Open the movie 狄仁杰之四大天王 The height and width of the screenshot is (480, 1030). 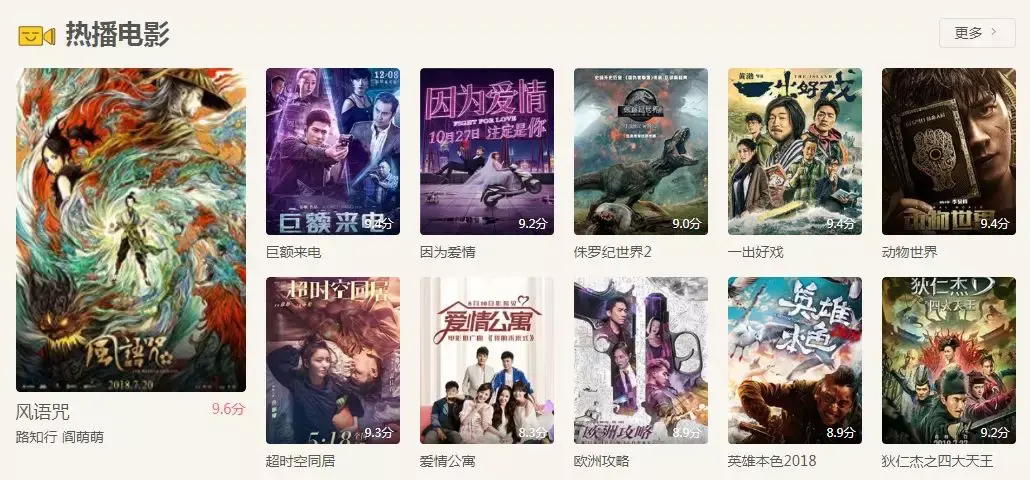(x=949, y=360)
